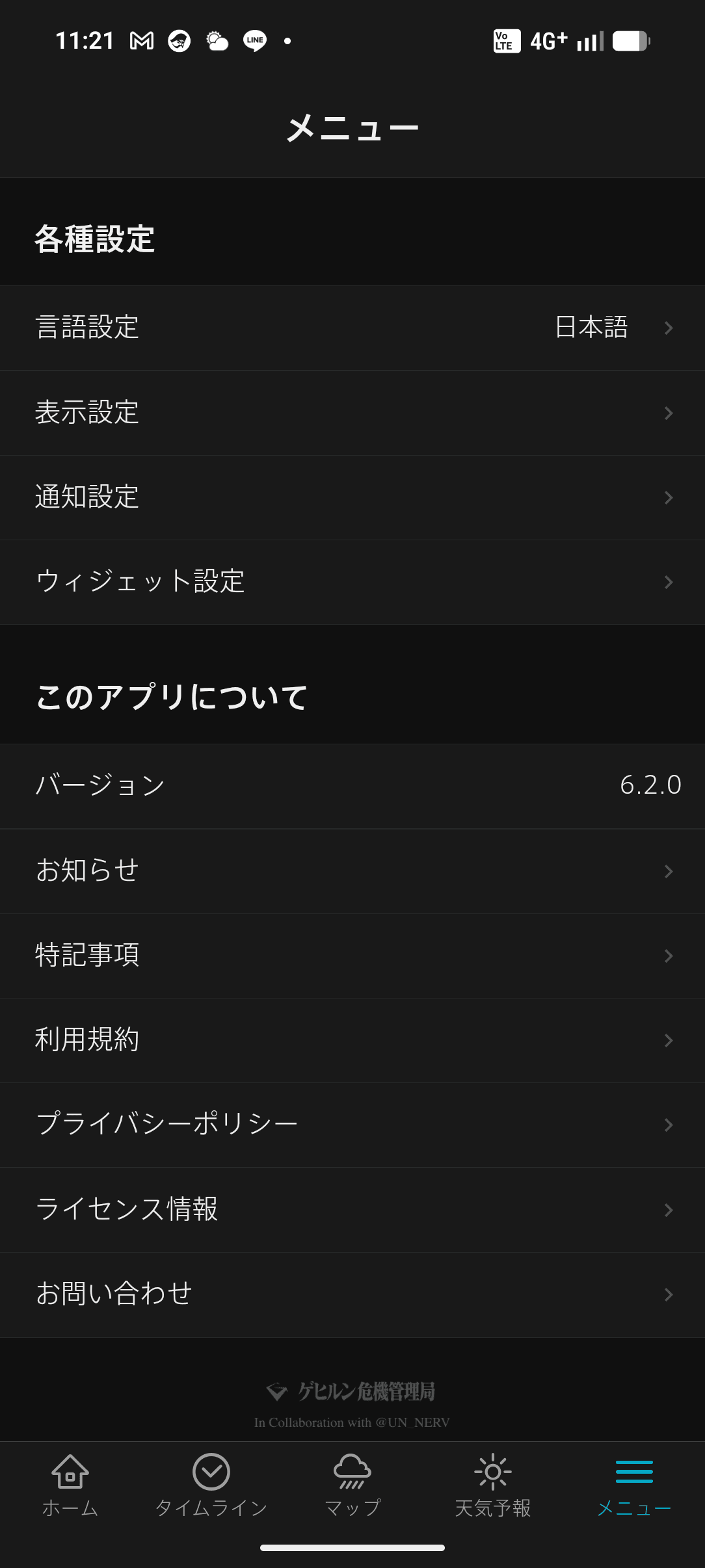Read the 利用規約 terms of use
Image resolution: width=705 pixels, height=1568 pixels.
[x=352, y=1040]
